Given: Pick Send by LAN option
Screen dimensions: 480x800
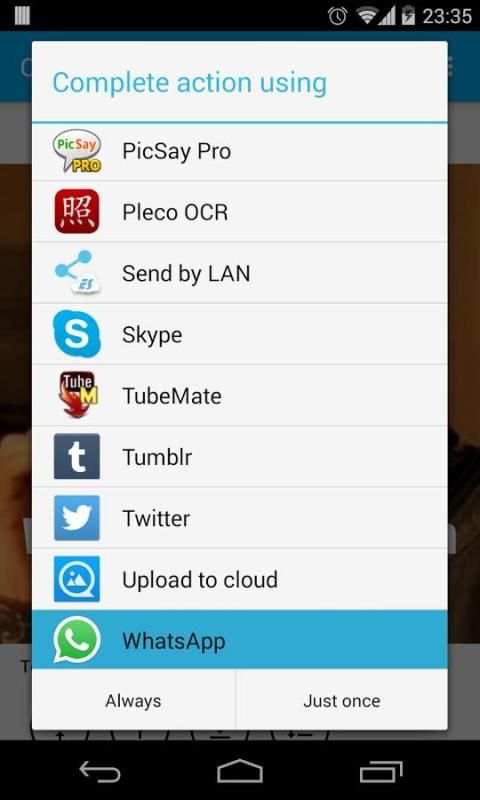Looking at the screenshot, I should [x=240, y=273].
